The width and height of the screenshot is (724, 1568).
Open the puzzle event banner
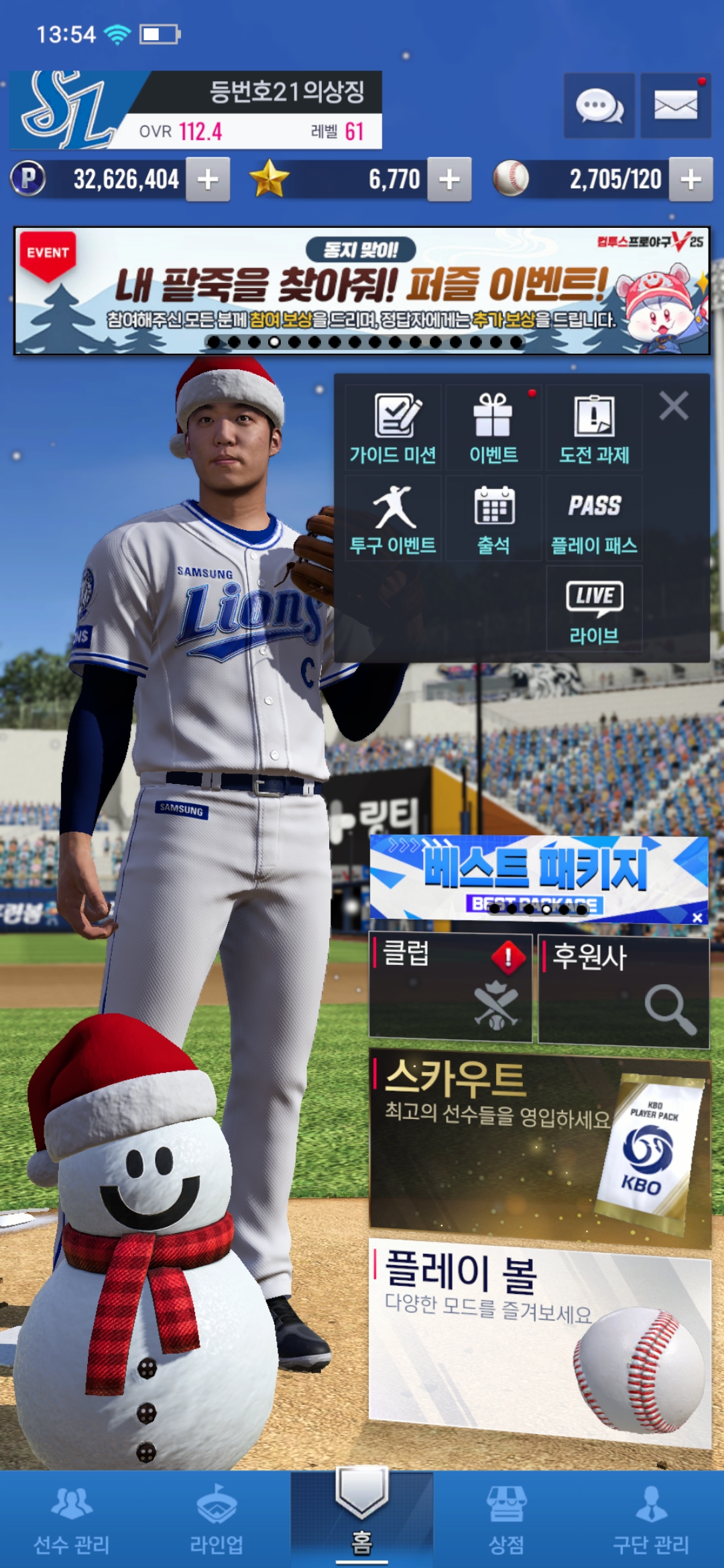pyautogui.click(x=362, y=290)
